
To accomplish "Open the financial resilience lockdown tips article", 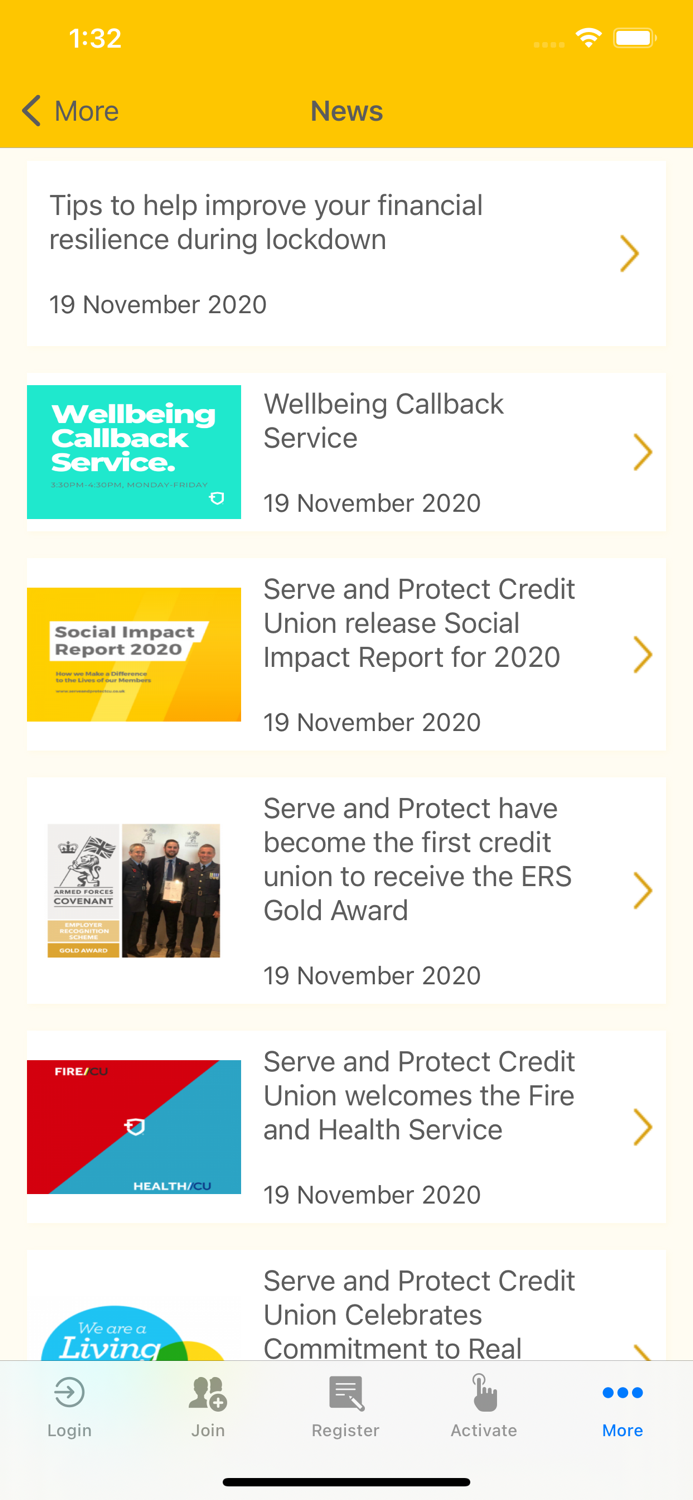I will (x=346, y=254).
